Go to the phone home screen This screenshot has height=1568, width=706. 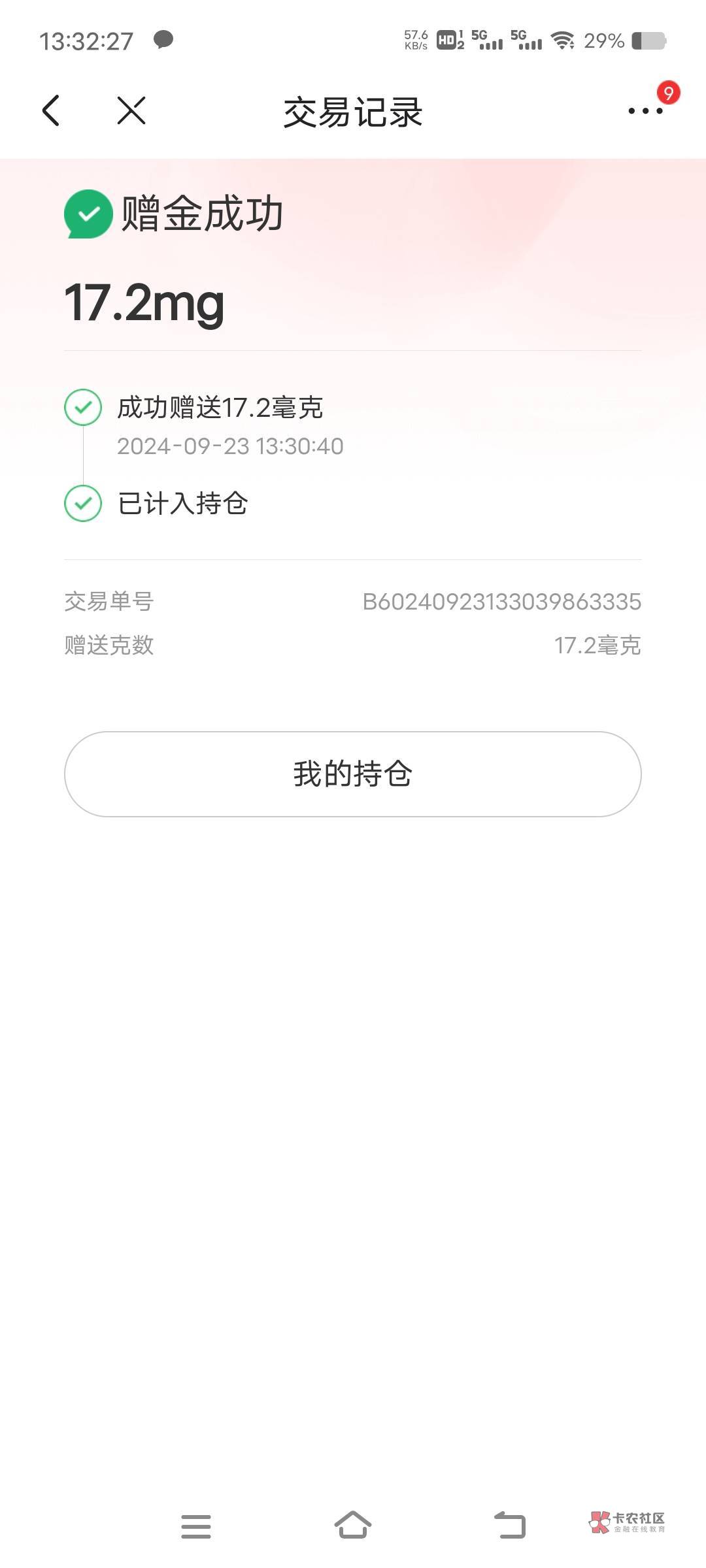[353, 1526]
